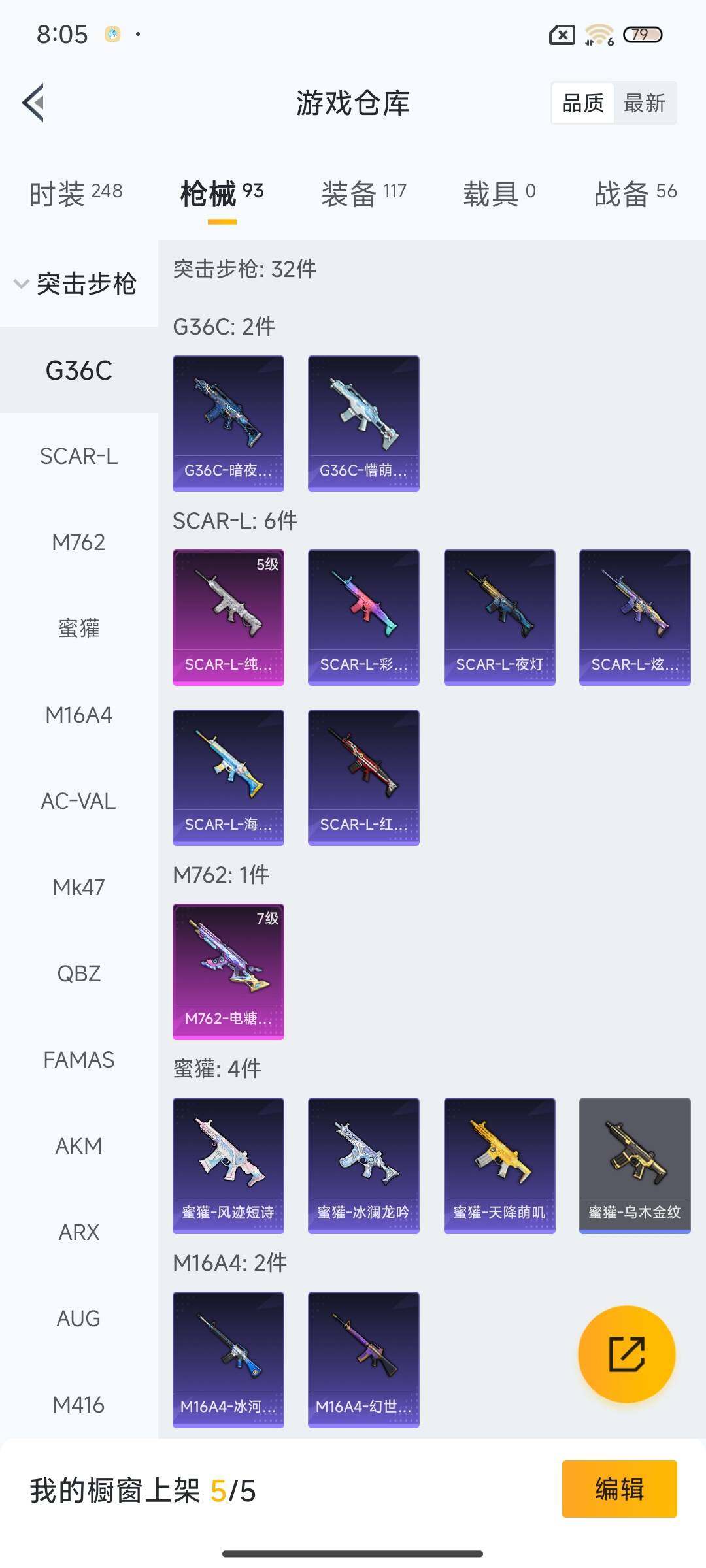Open the SCAR-L-夜灯 skin card
Screen dimensions: 706x1568
499,617
